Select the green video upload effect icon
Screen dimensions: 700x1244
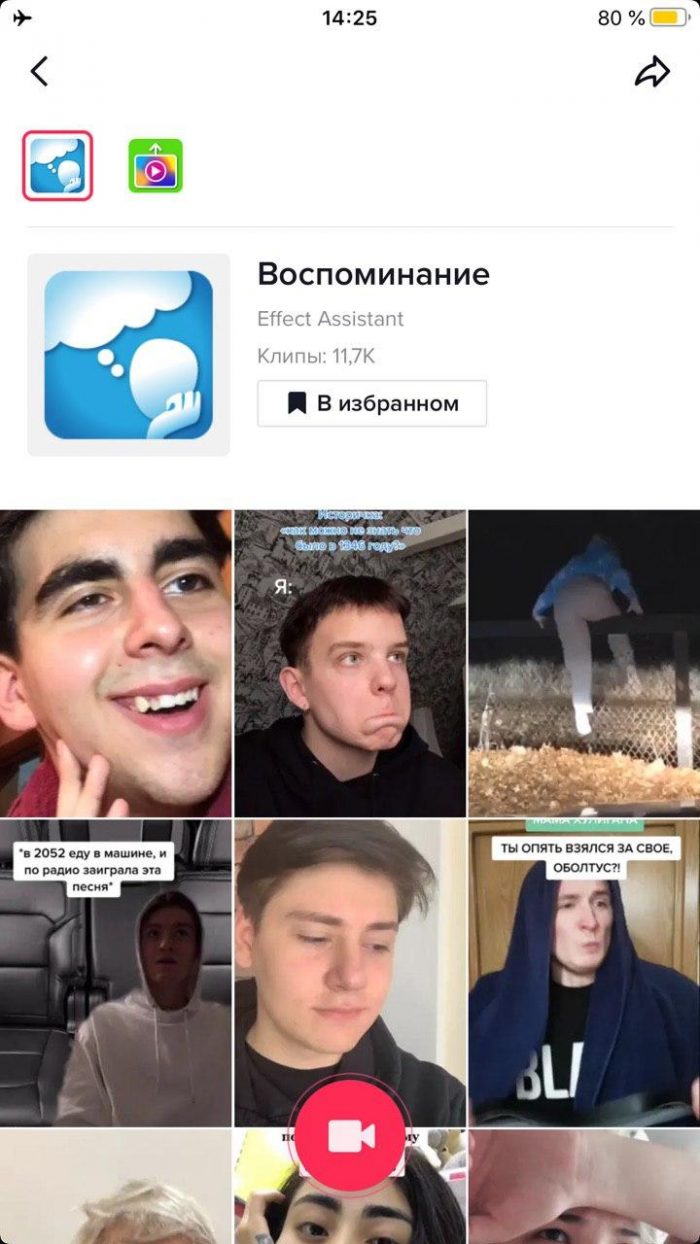coord(155,166)
